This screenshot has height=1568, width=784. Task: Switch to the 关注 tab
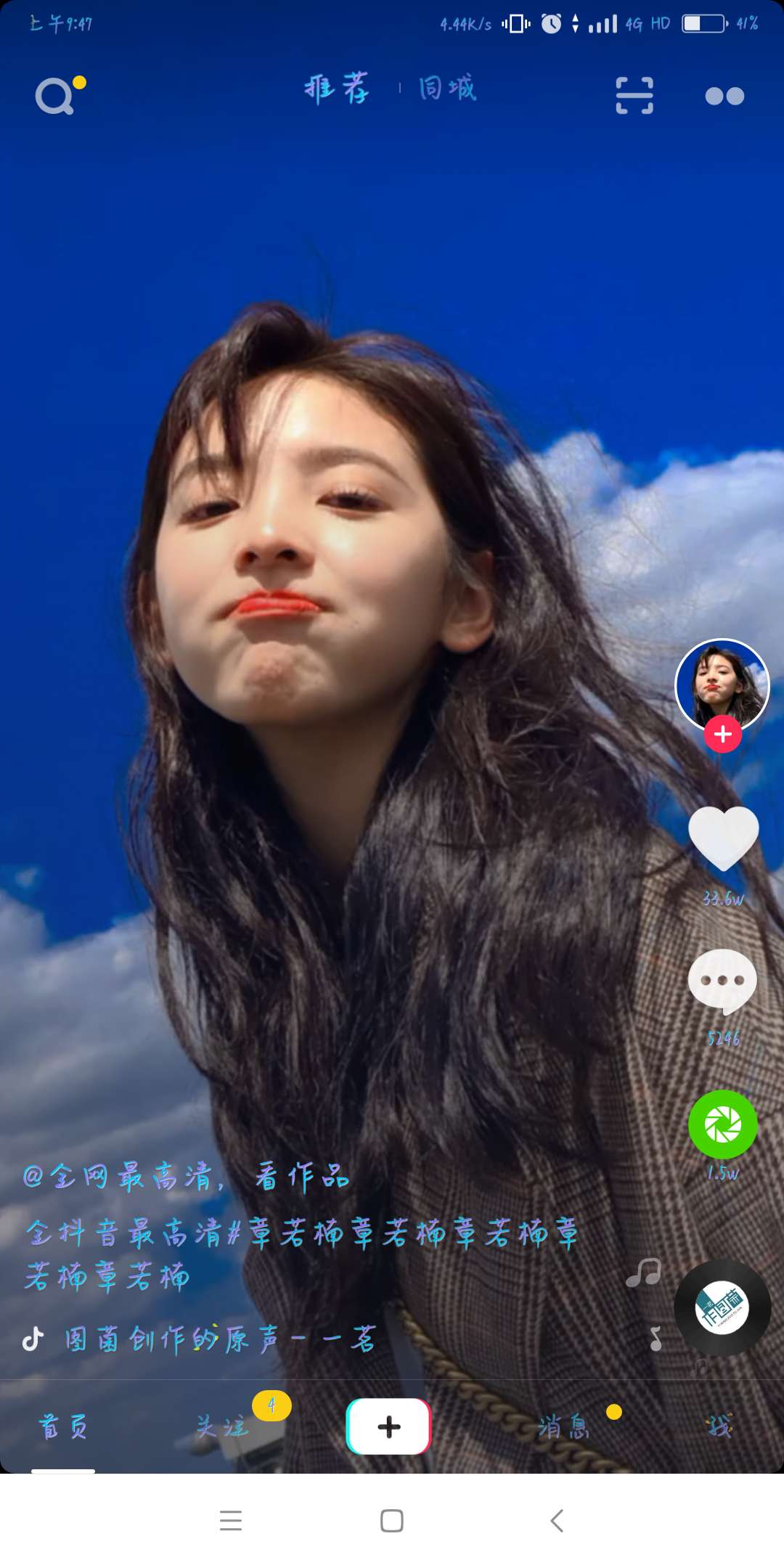pyautogui.click(x=222, y=1427)
